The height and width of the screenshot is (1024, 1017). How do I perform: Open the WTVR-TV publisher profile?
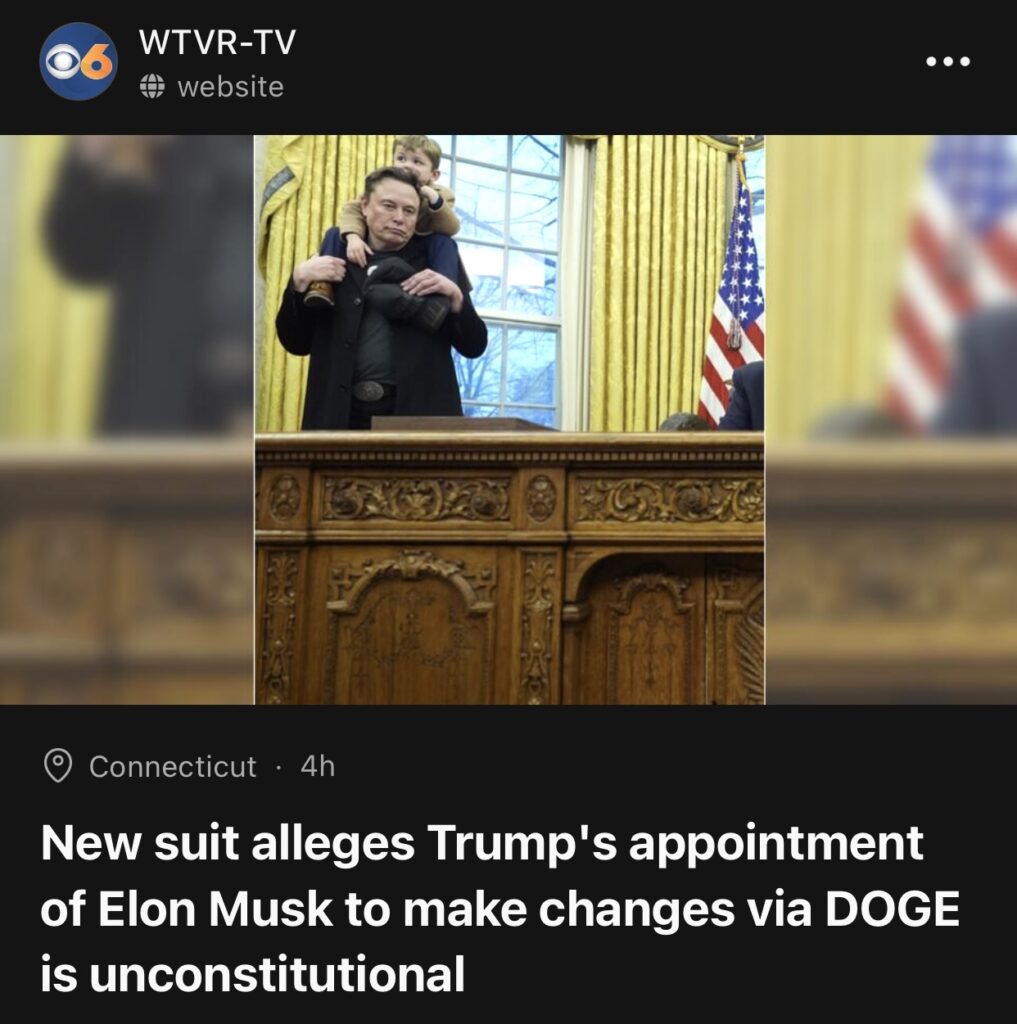(x=217, y=43)
